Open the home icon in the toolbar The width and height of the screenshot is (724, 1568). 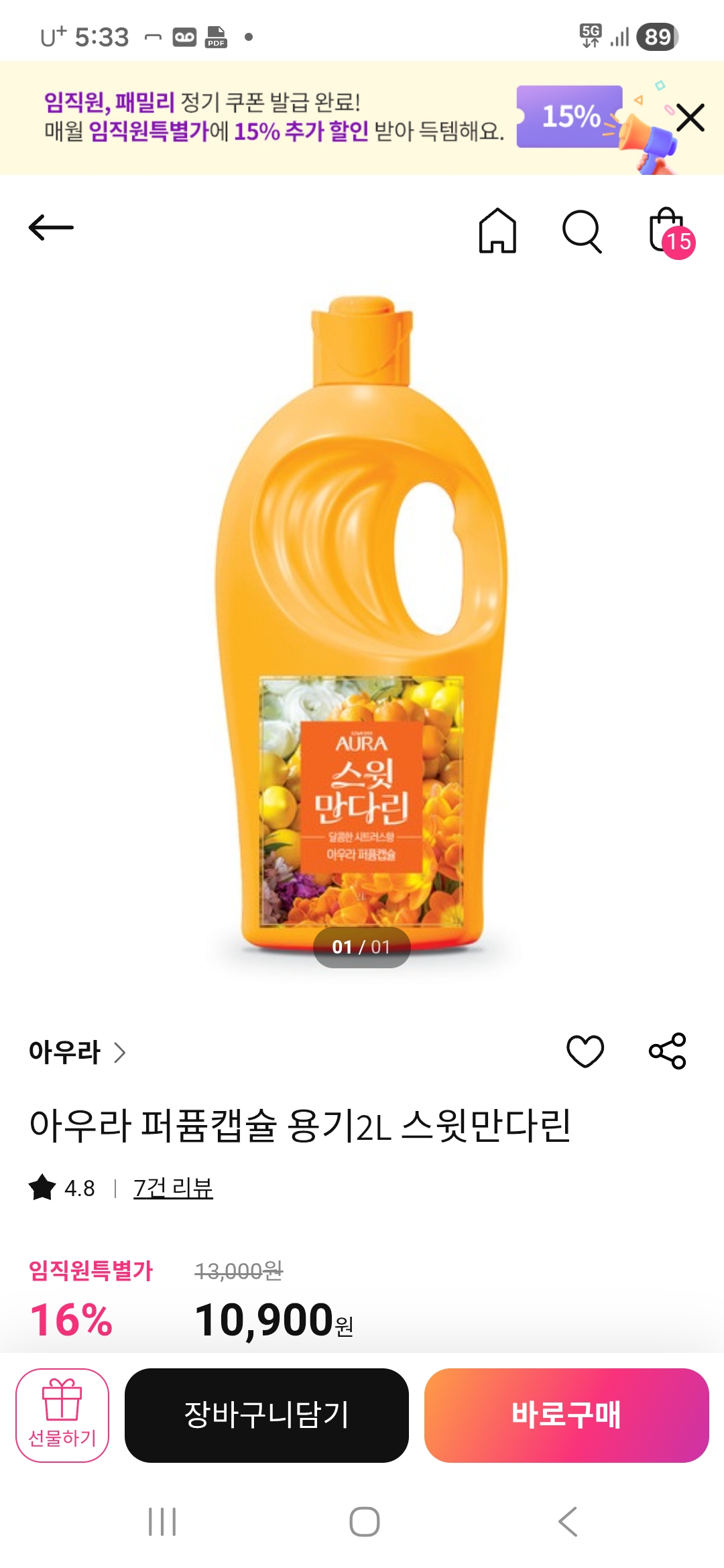[x=497, y=231]
